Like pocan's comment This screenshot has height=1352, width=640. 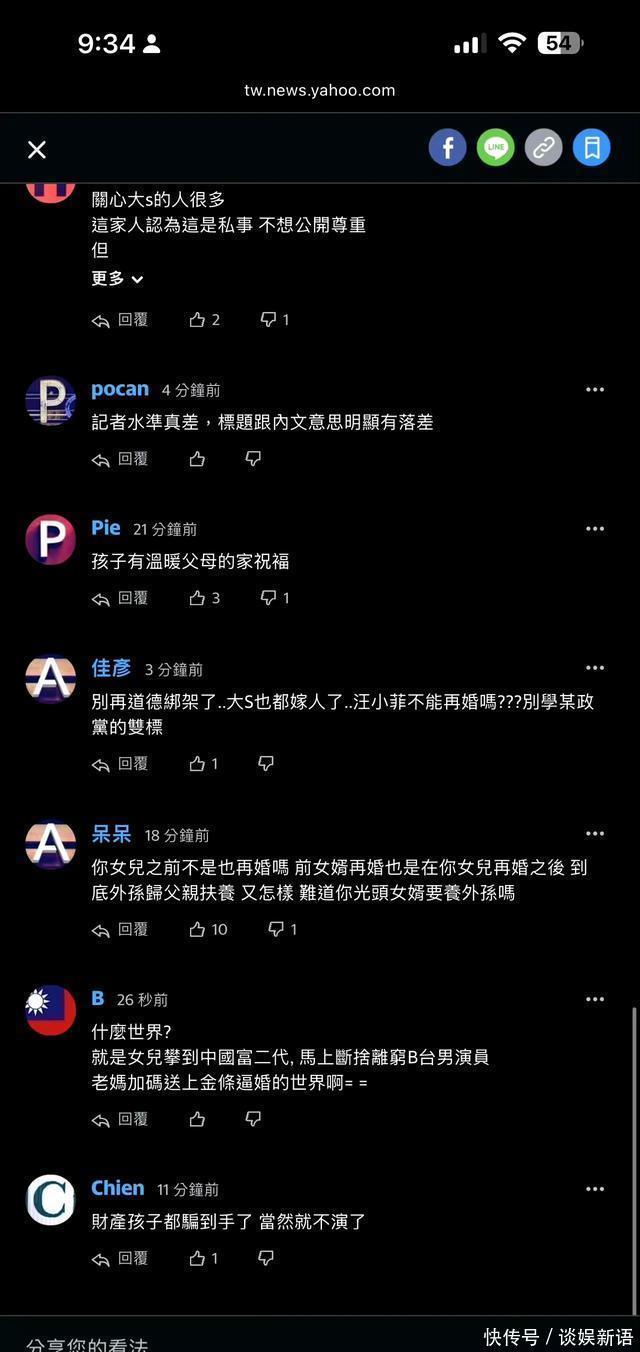[197, 459]
